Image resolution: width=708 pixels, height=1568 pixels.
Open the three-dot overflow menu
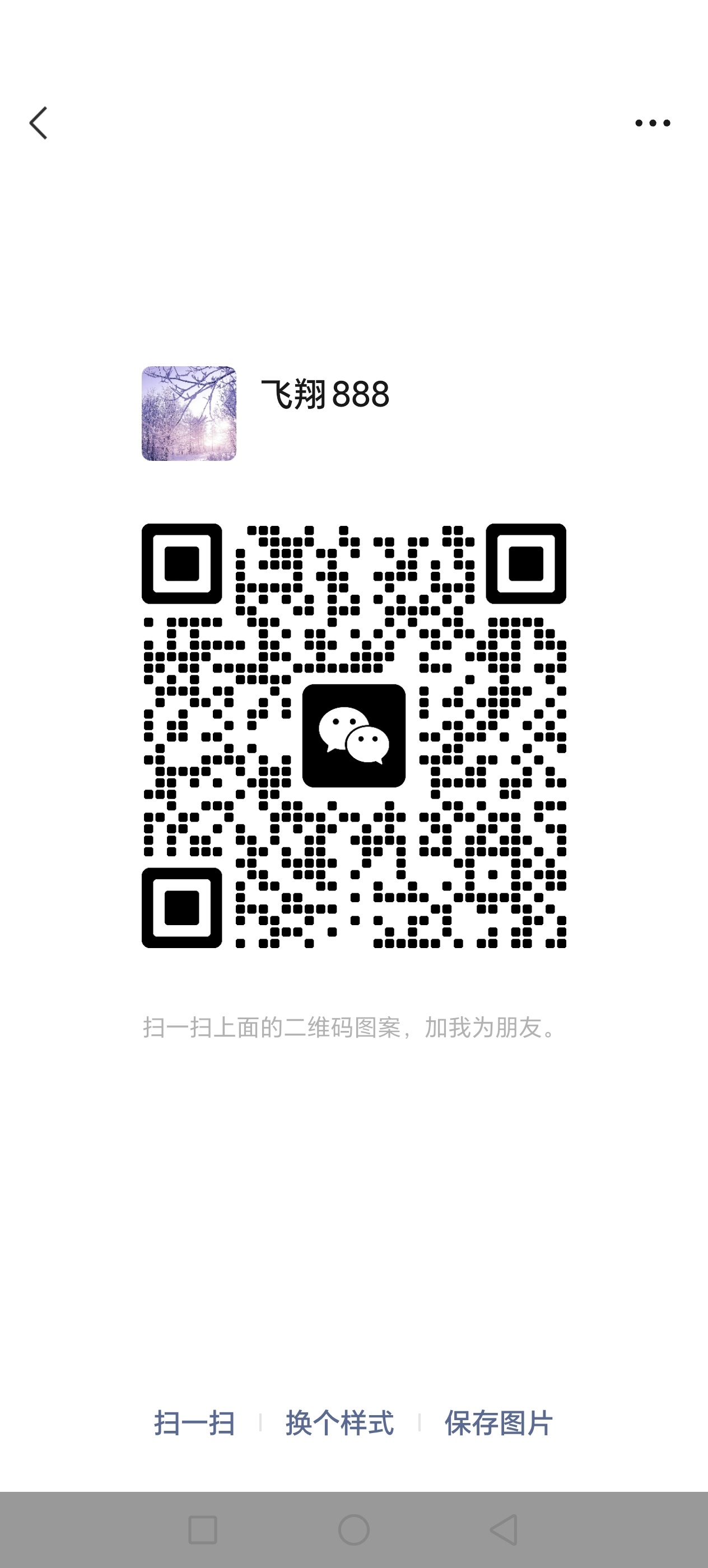tap(652, 123)
